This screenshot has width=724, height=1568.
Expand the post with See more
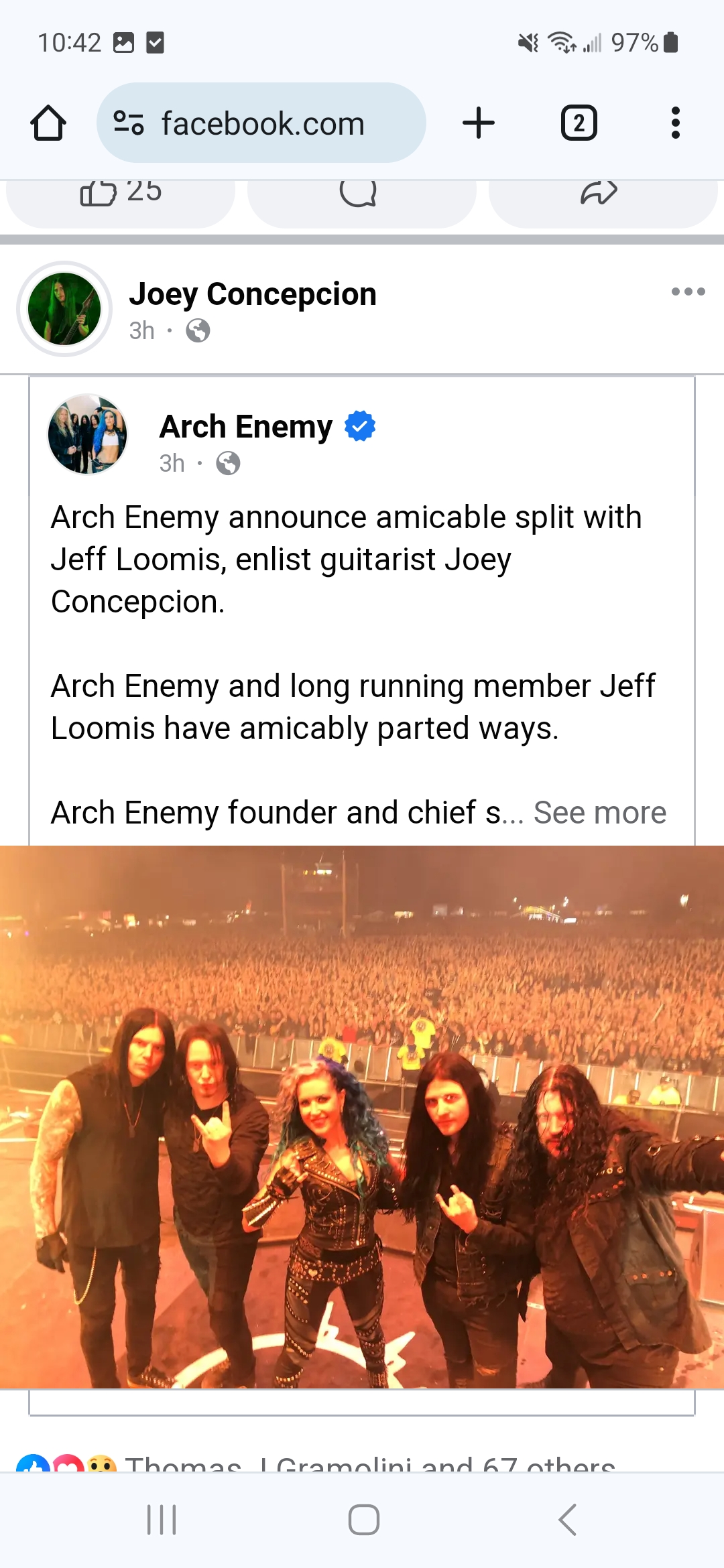click(599, 813)
